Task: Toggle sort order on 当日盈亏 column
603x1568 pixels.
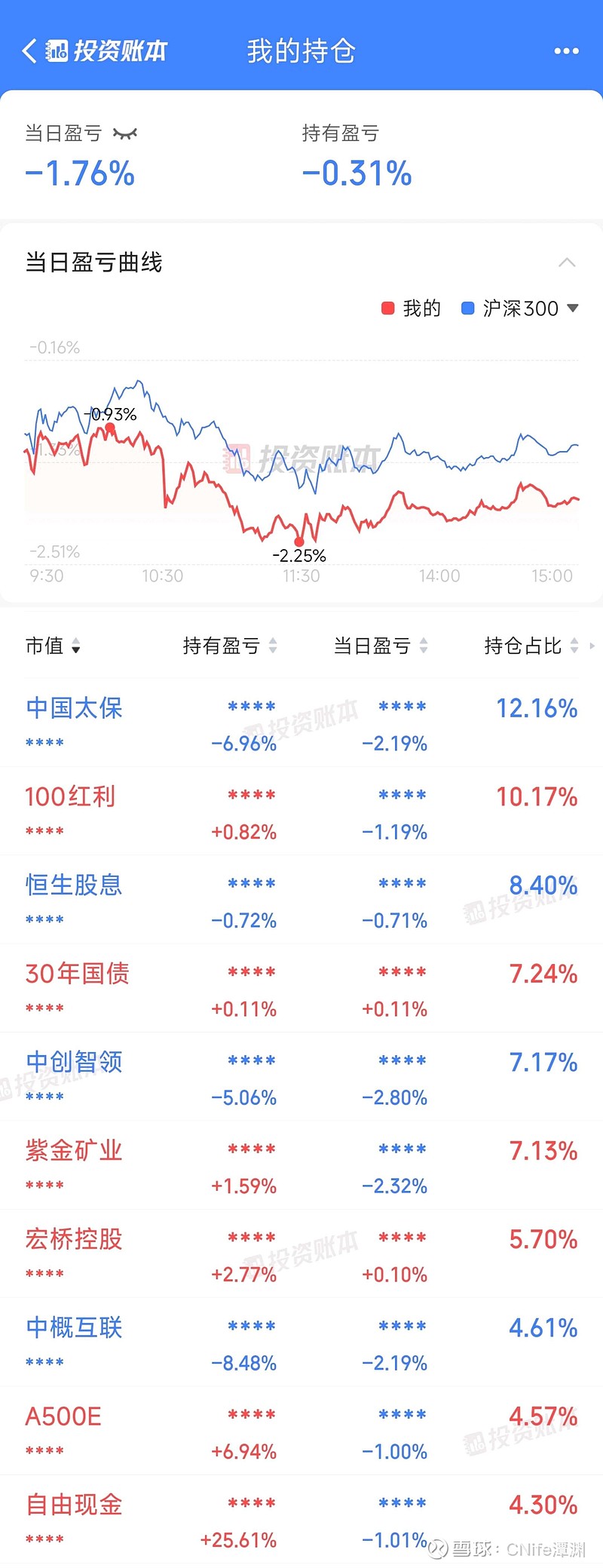Action: (x=423, y=646)
